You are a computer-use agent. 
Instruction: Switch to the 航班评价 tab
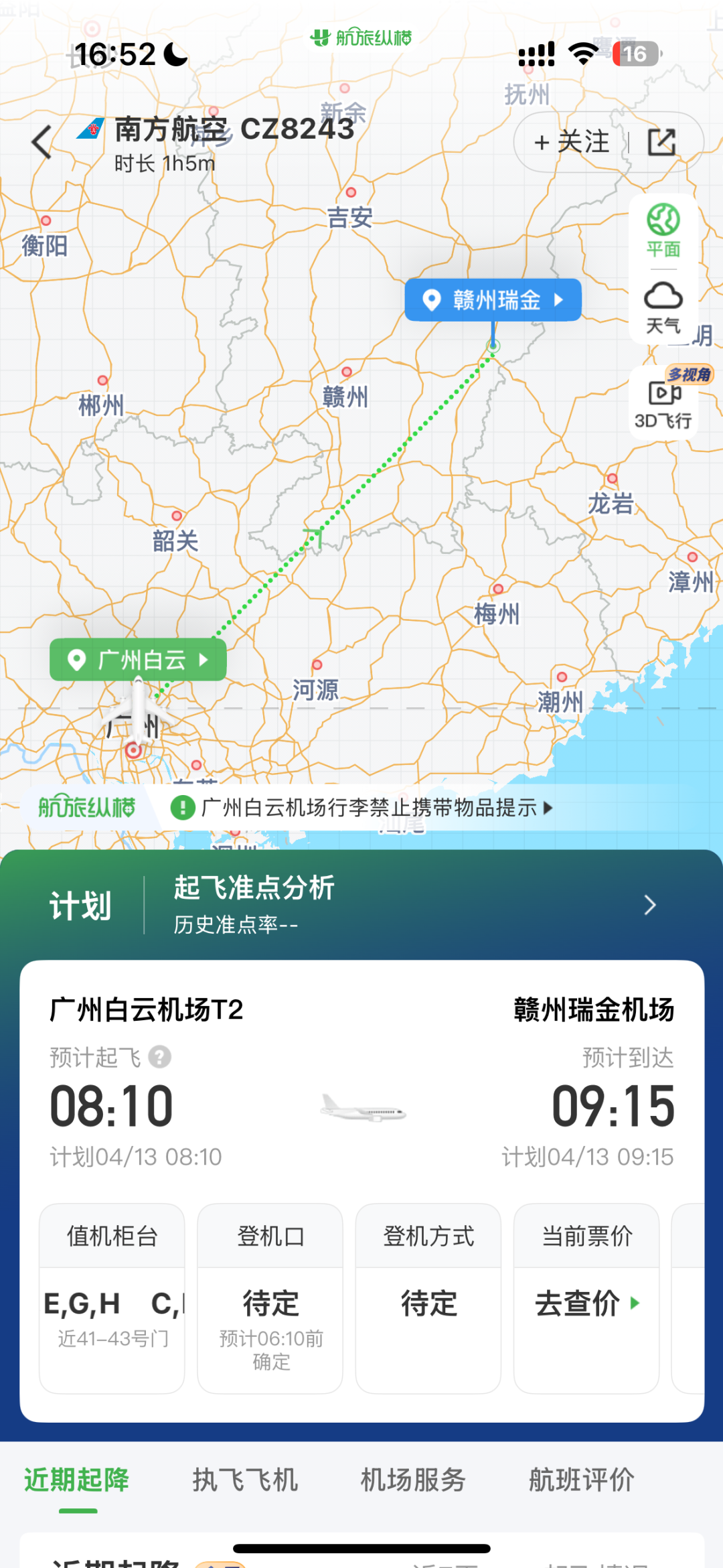pyautogui.click(x=581, y=1480)
